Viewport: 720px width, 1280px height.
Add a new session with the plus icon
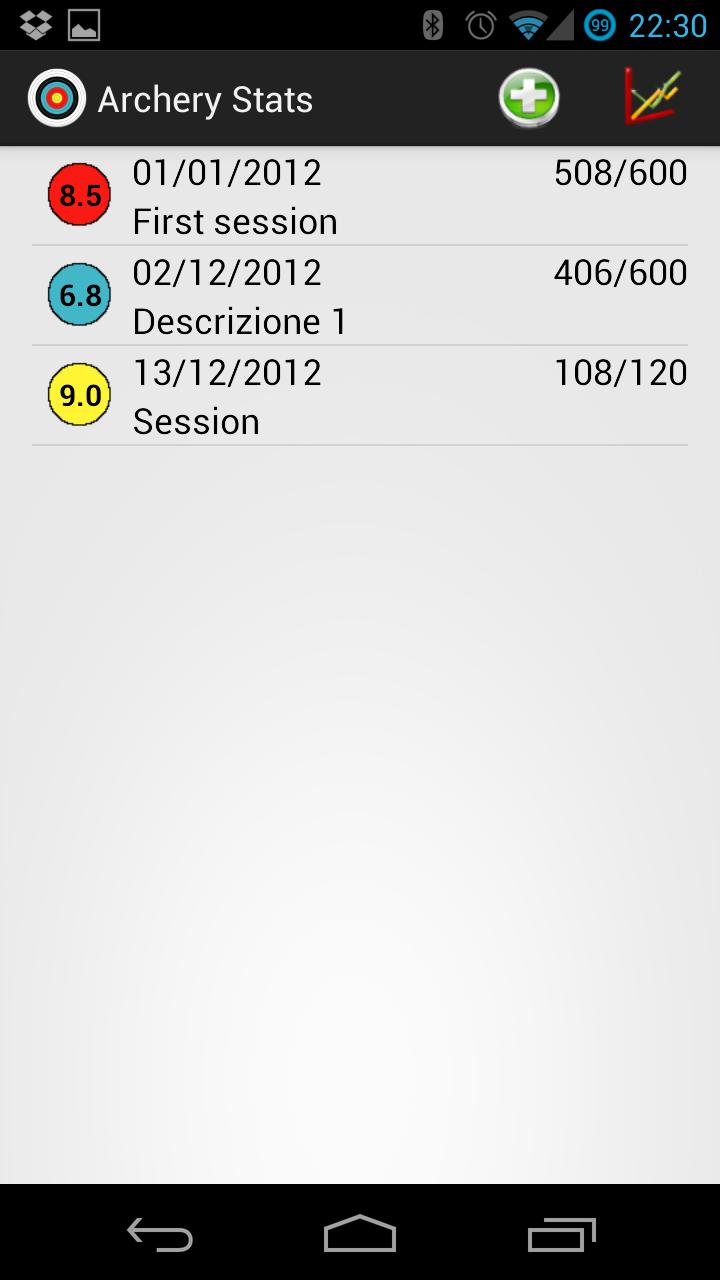528,99
